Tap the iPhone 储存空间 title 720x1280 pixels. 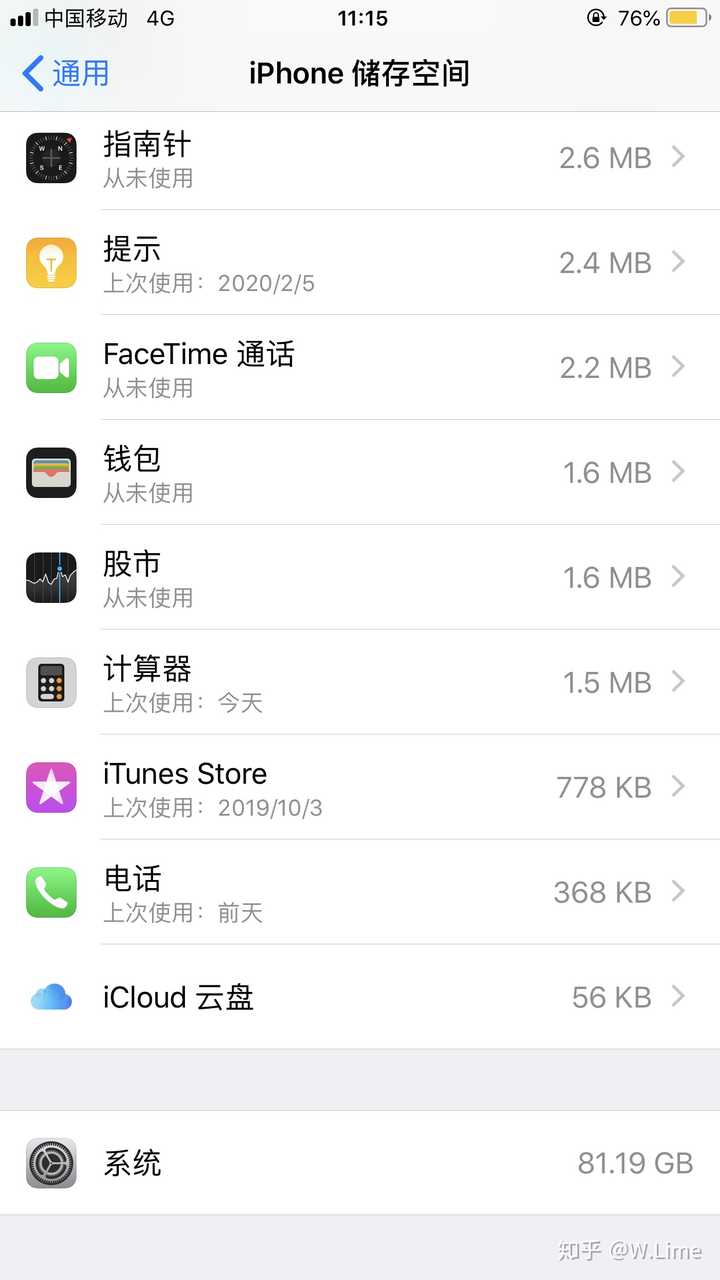pyautogui.click(x=360, y=73)
